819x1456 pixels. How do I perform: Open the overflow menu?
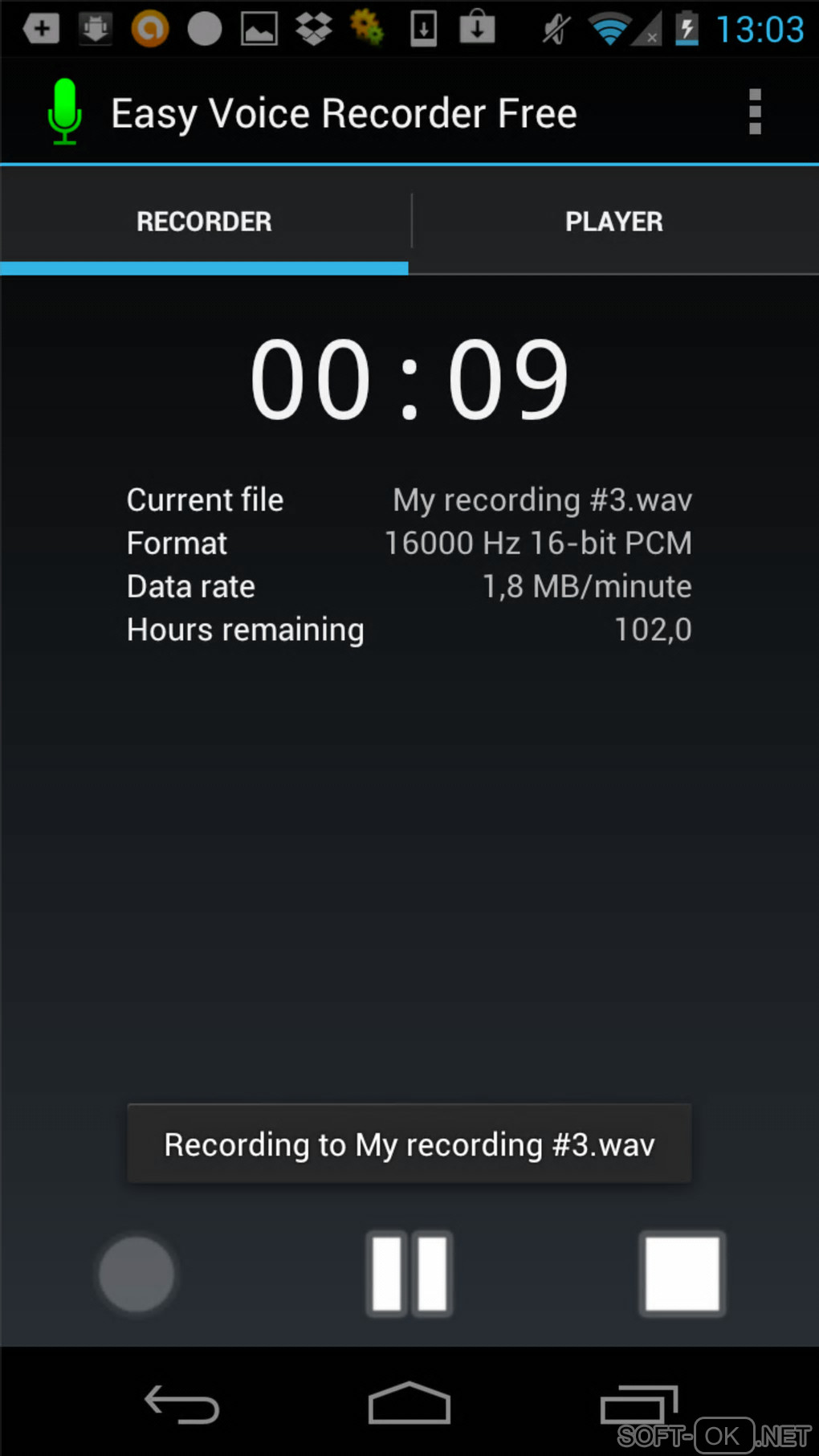754,112
